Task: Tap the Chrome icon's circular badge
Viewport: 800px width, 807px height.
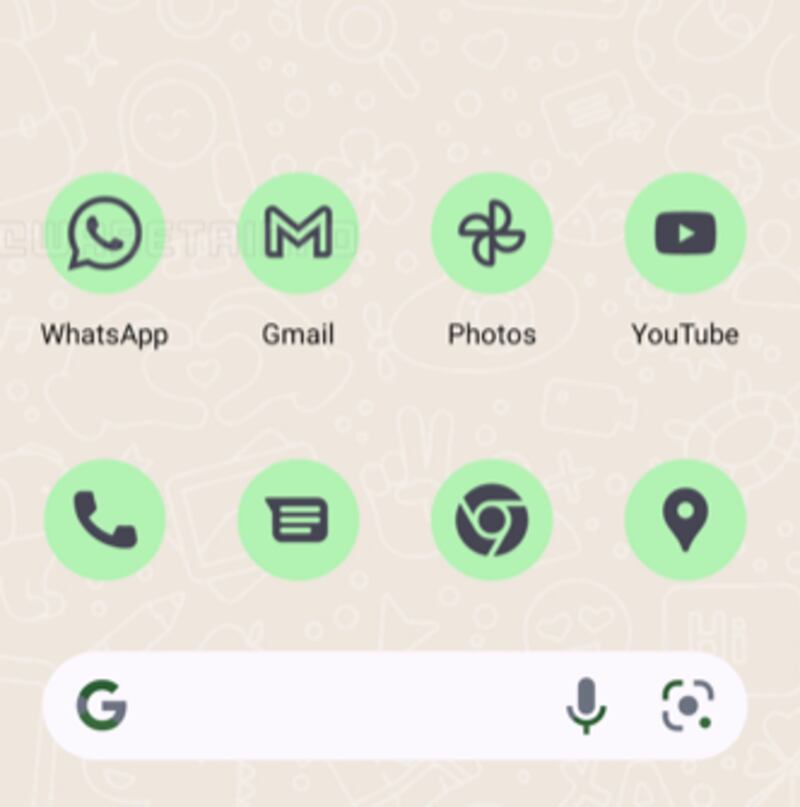Action: 491,519
